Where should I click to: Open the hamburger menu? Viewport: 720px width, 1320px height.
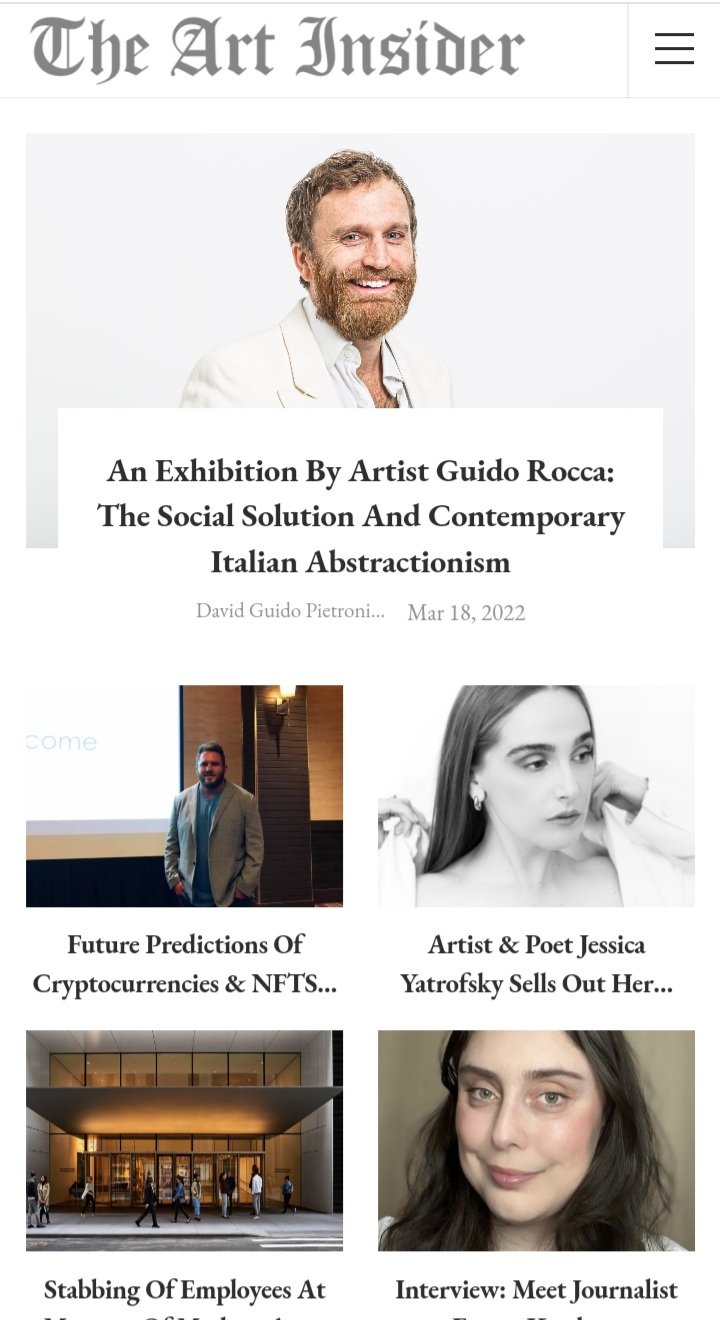pyautogui.click(x=674, y=49)
